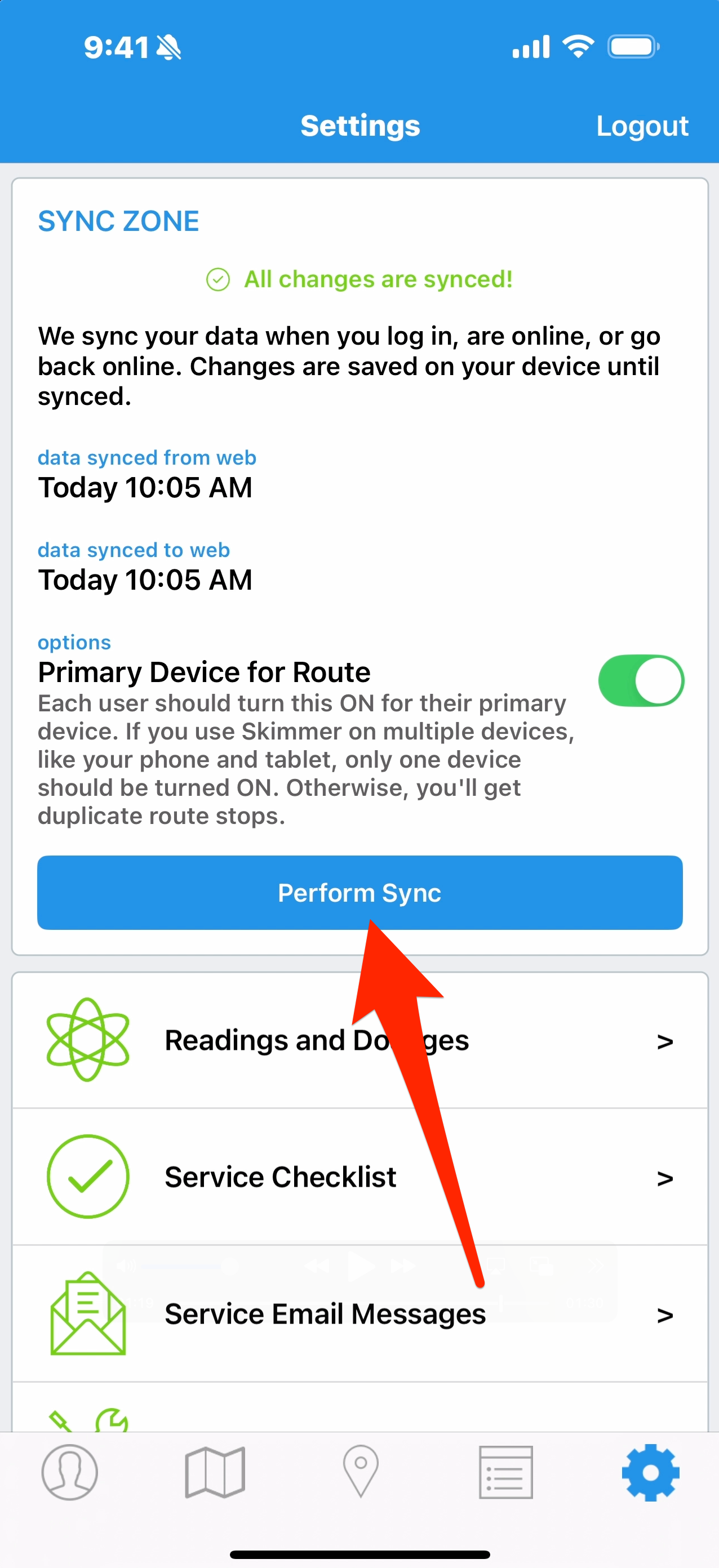Open the list tab

(505, 1472)
